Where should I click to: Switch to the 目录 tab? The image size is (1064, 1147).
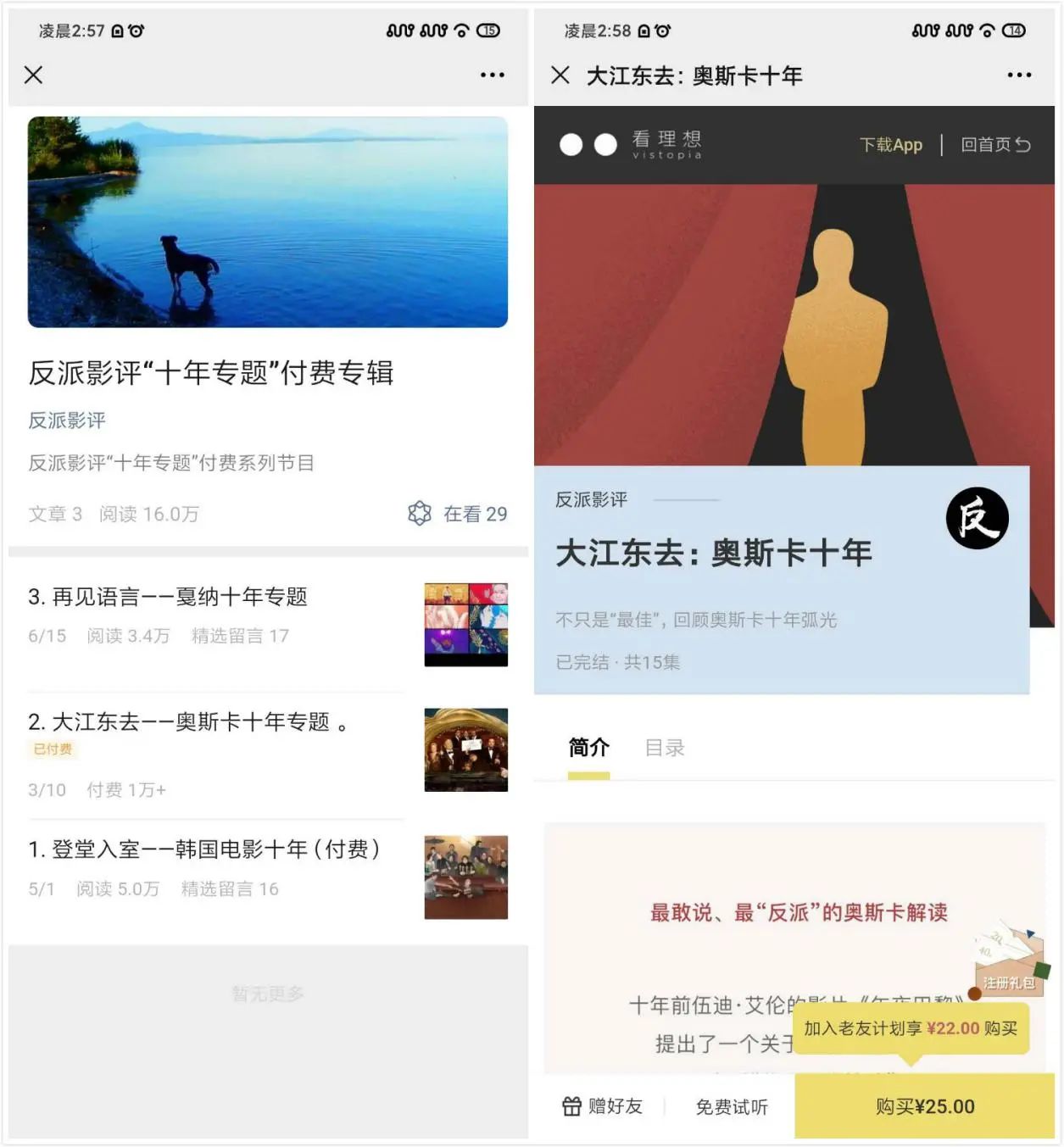[x=666, y=748]
